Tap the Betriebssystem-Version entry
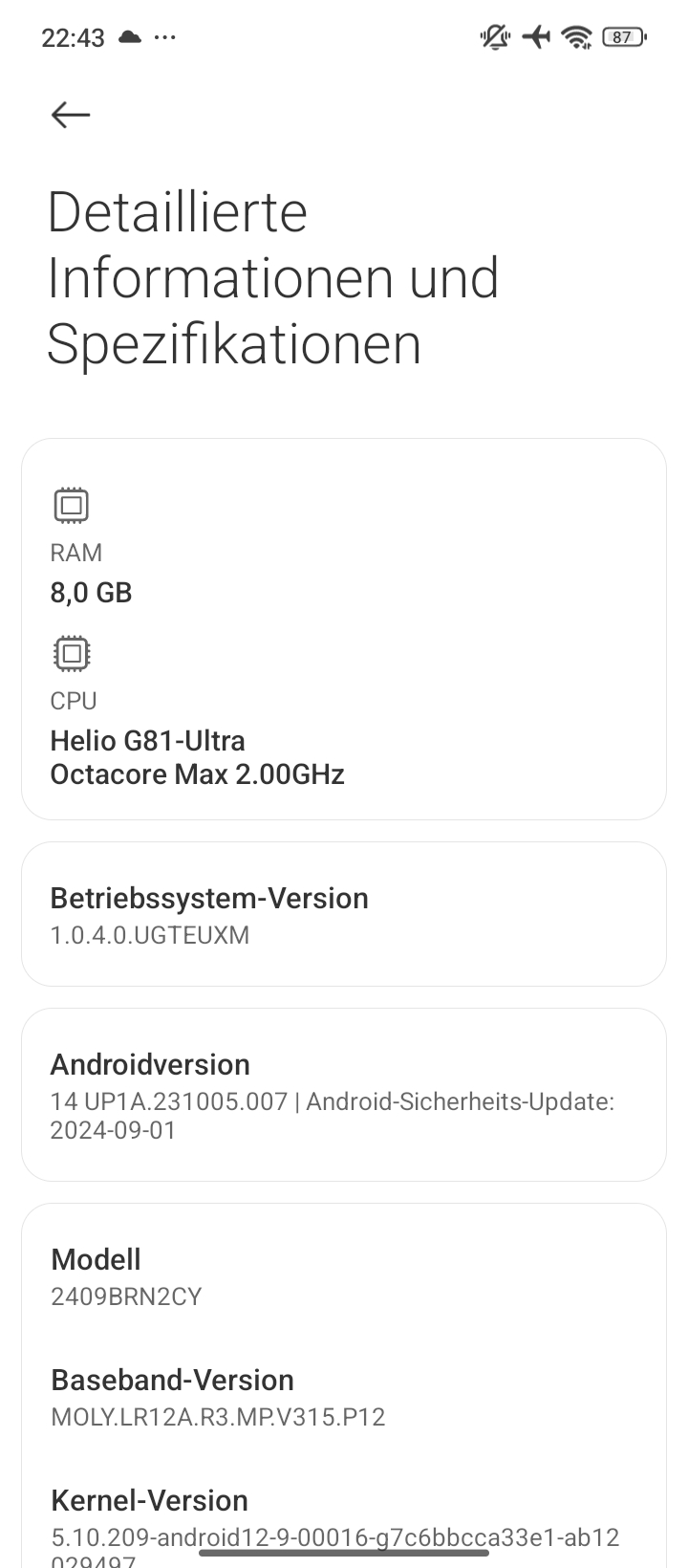Viewport: 688px width, 1568px height. [x=344, y=914]
